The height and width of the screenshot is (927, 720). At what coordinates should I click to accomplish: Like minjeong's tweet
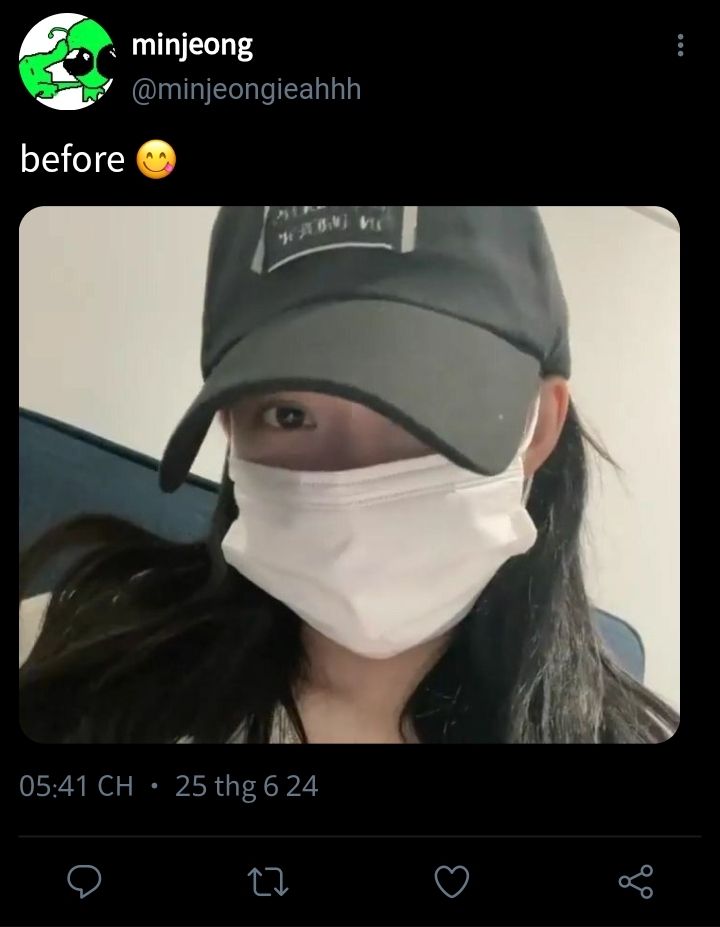(x=451, y=881)
